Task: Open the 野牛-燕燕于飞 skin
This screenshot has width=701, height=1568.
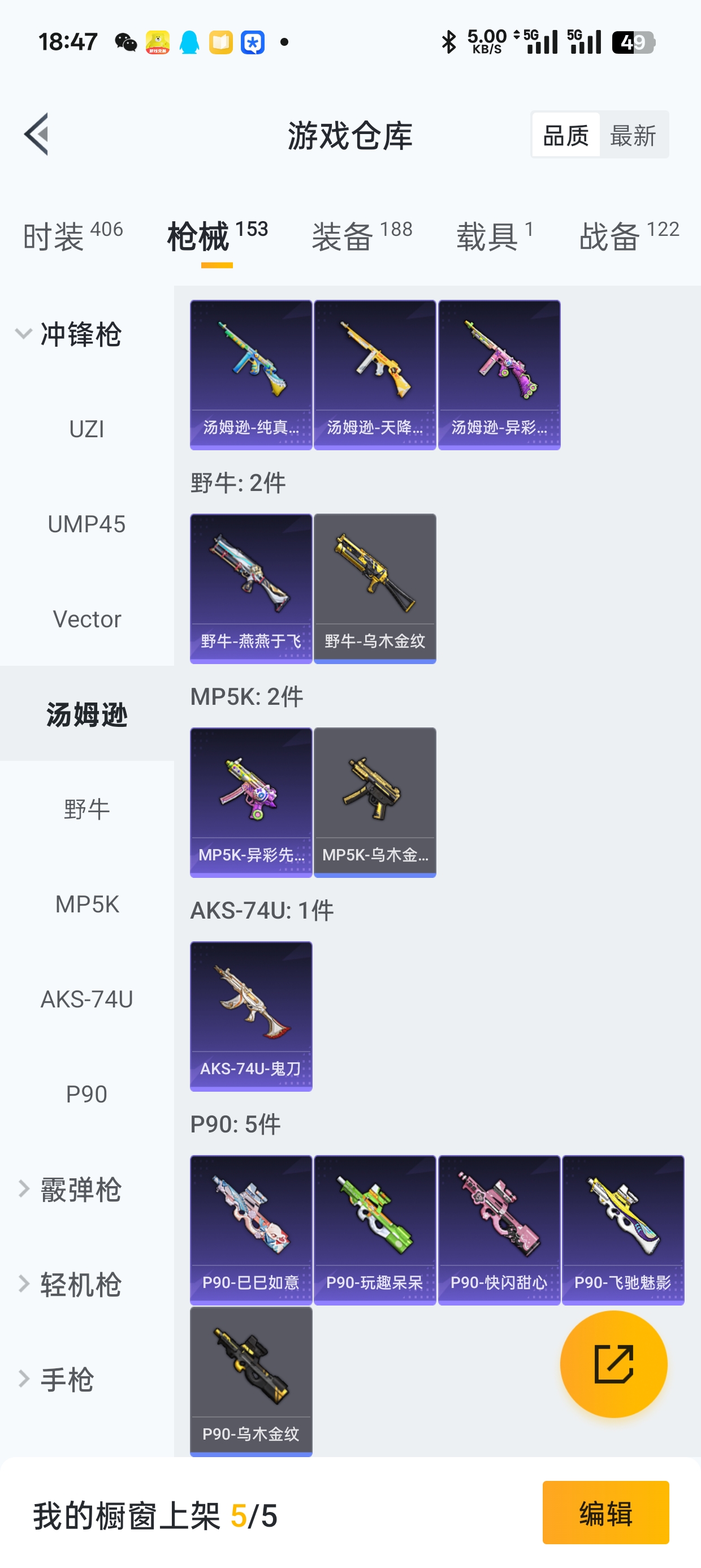Action: pos(250,588)
